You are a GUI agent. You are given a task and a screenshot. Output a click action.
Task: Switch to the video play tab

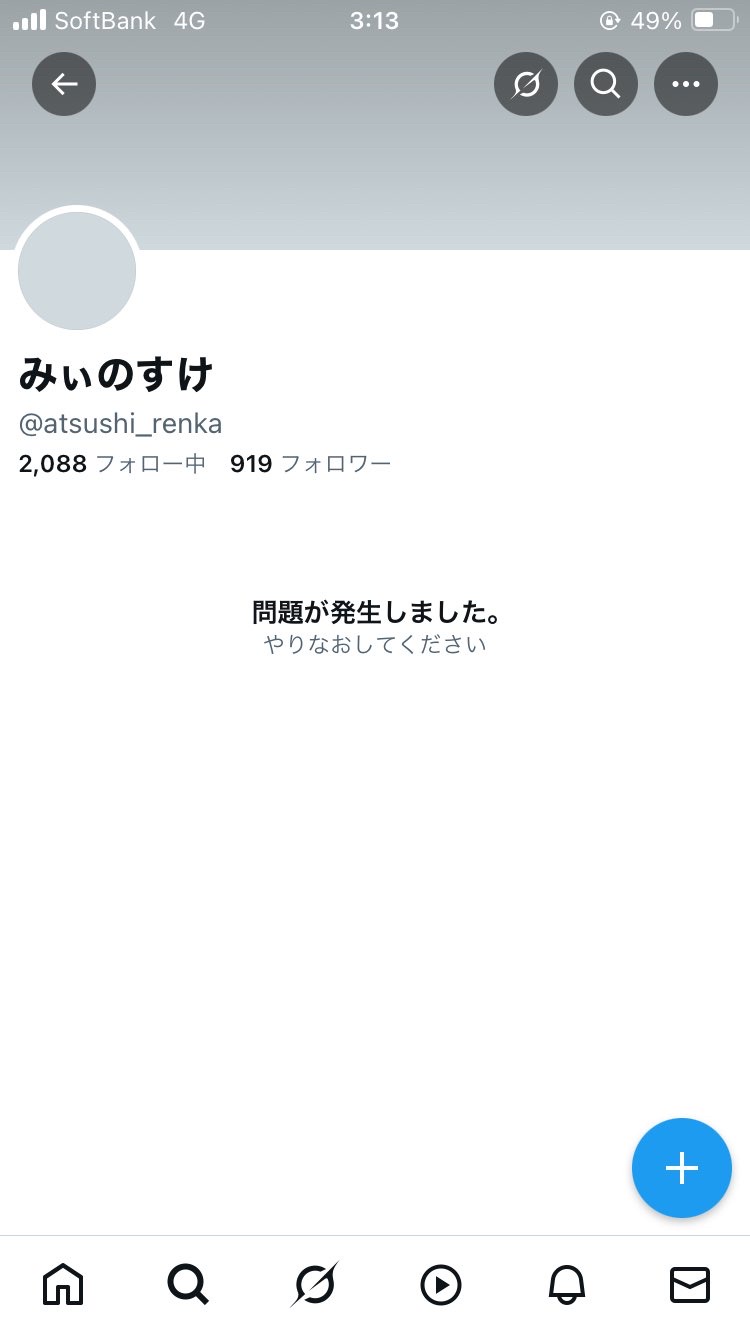pos(440,1284)
